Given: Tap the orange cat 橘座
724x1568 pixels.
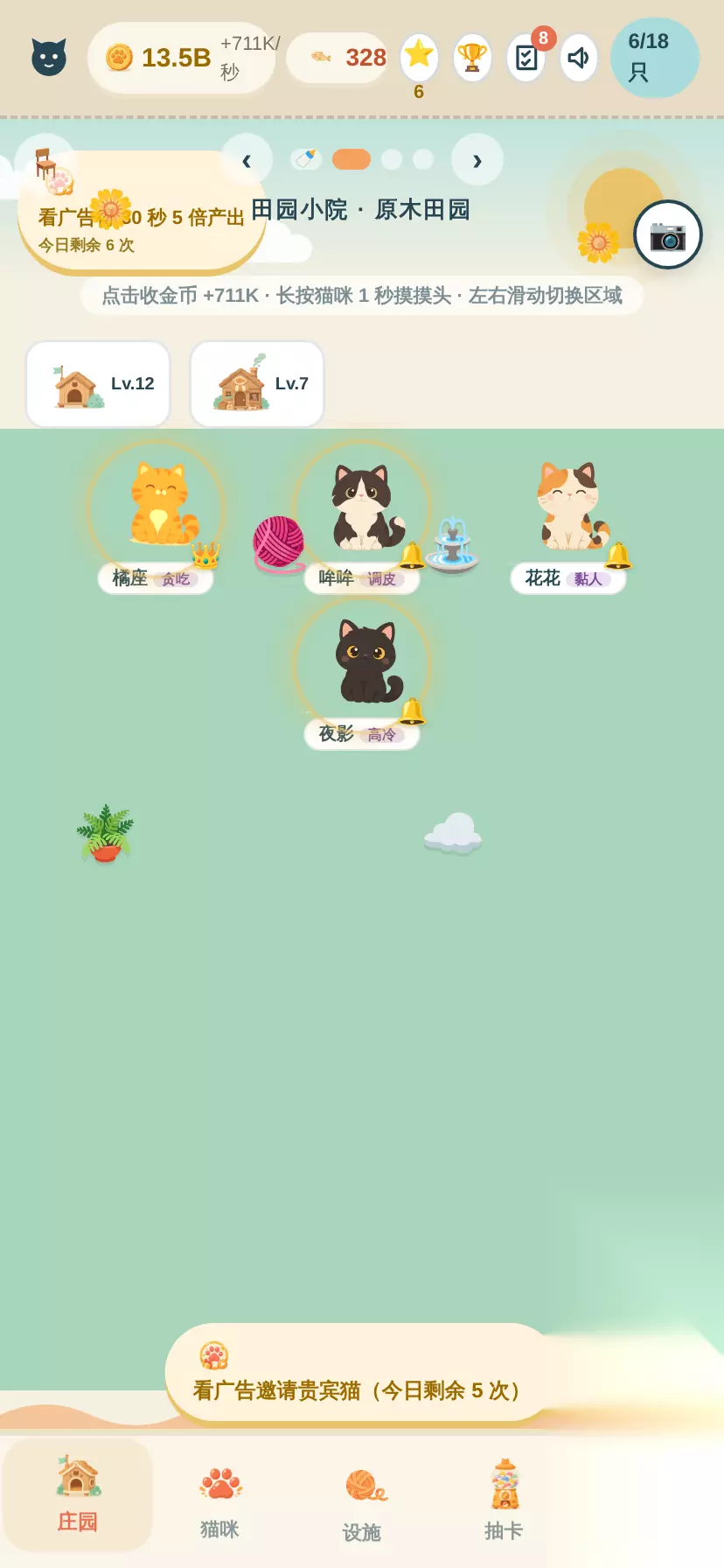Looking at the screenshot, I should [157, 507].
